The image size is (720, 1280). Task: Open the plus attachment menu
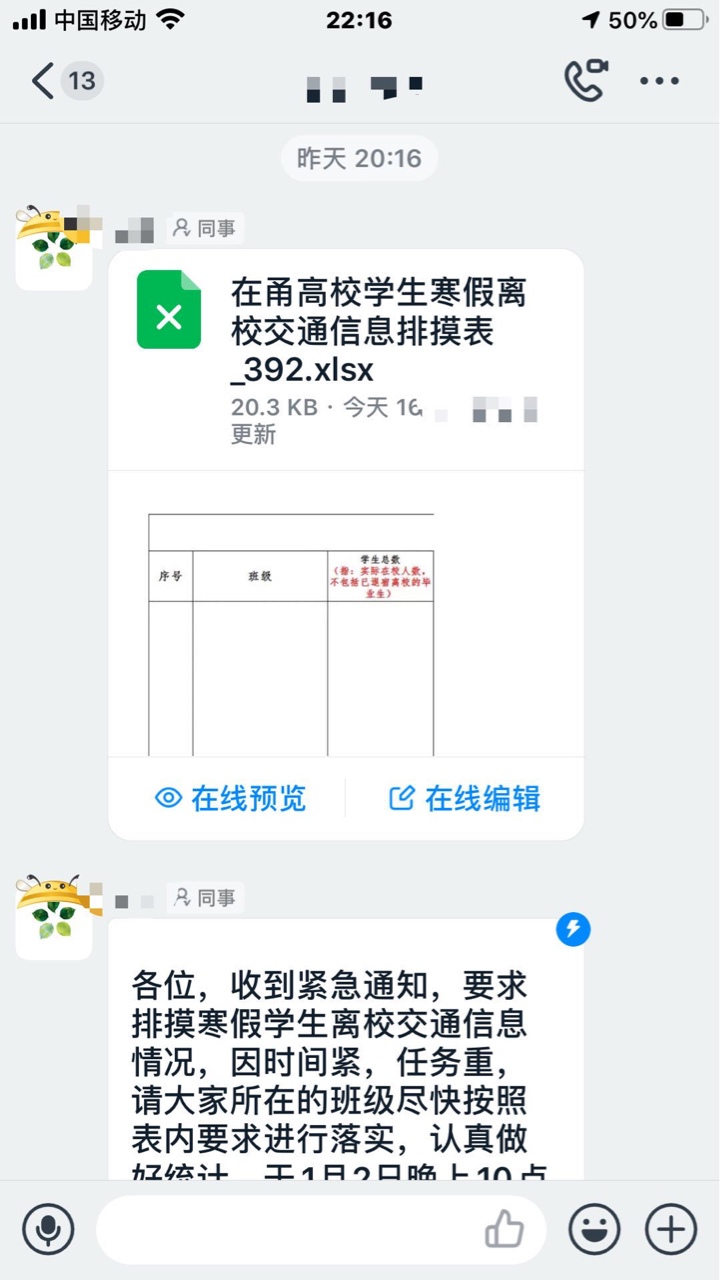pos(670,1229)
